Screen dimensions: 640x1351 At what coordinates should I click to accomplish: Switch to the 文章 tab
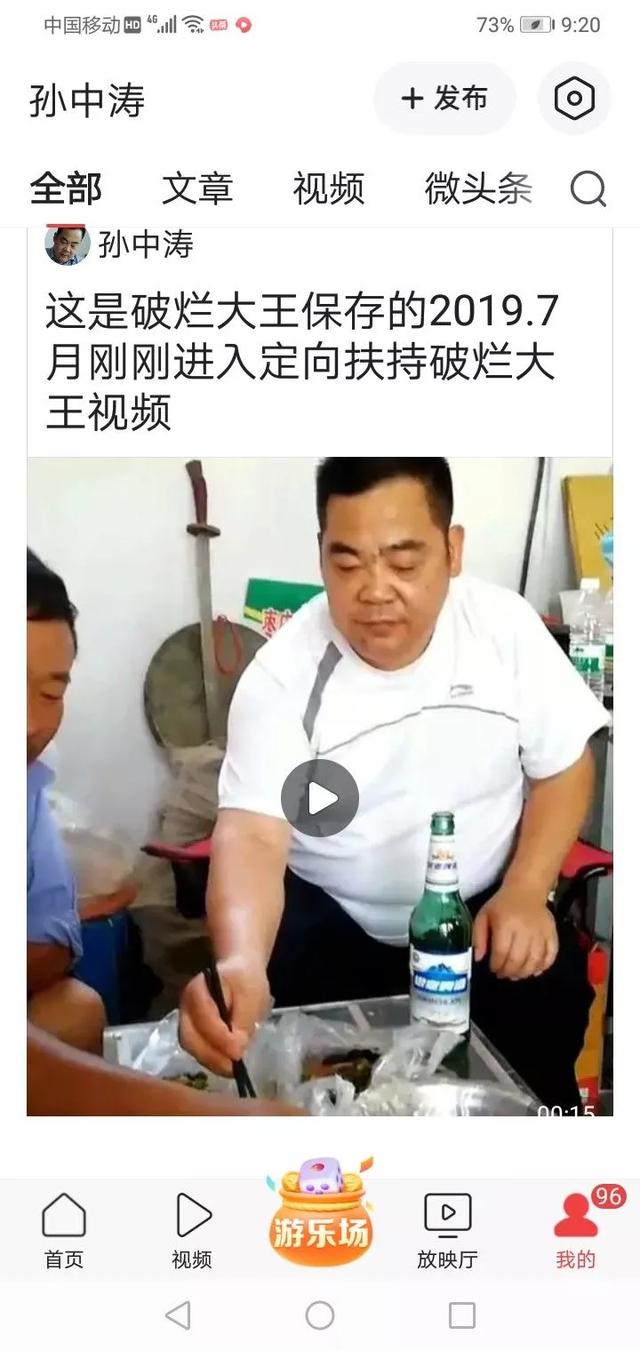[x=197, y=188]
